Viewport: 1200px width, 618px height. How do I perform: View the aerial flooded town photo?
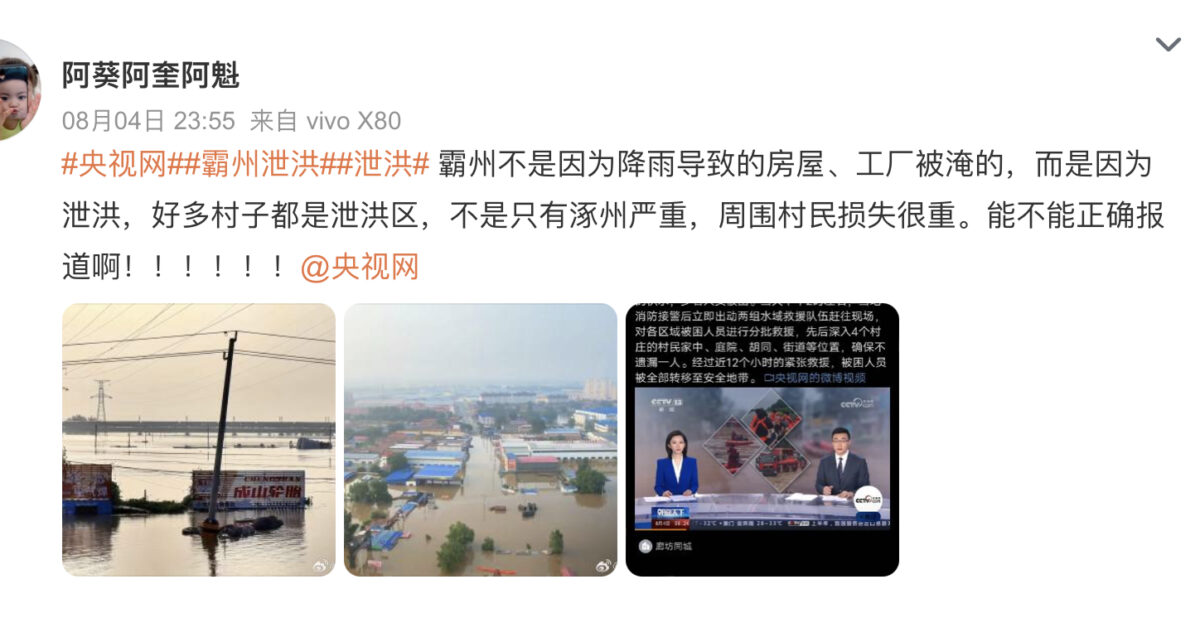(x=480, y=440)
